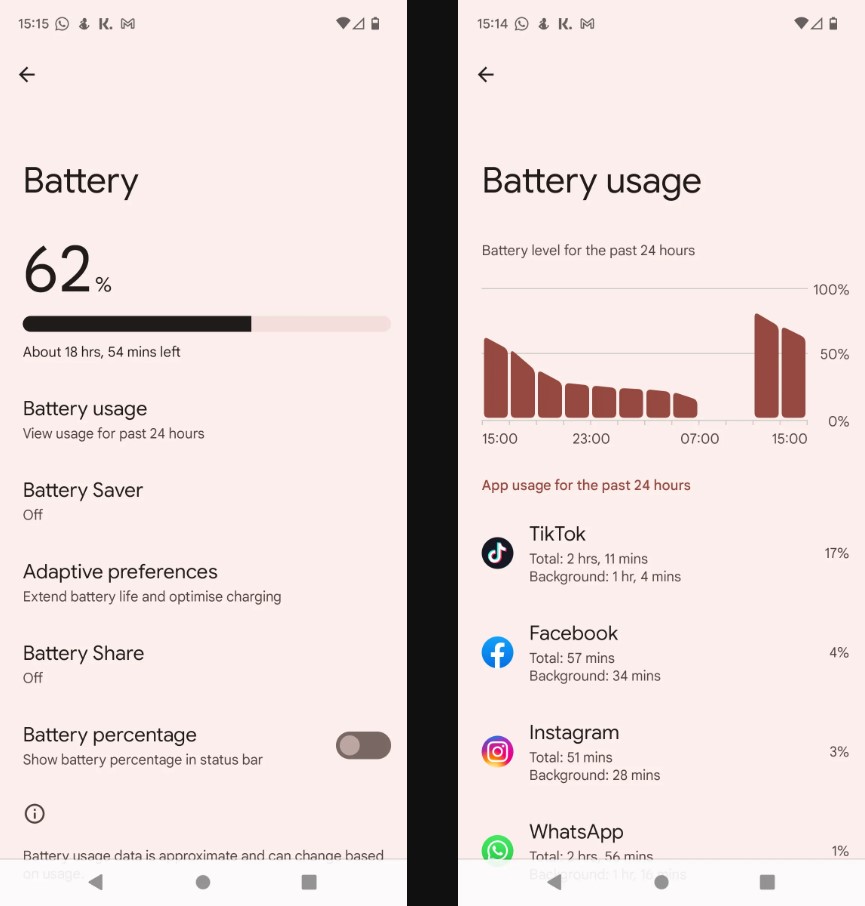This screenshot has width=865, height=906.
Task: Open Battery Share settings
Action: point(84,663)
